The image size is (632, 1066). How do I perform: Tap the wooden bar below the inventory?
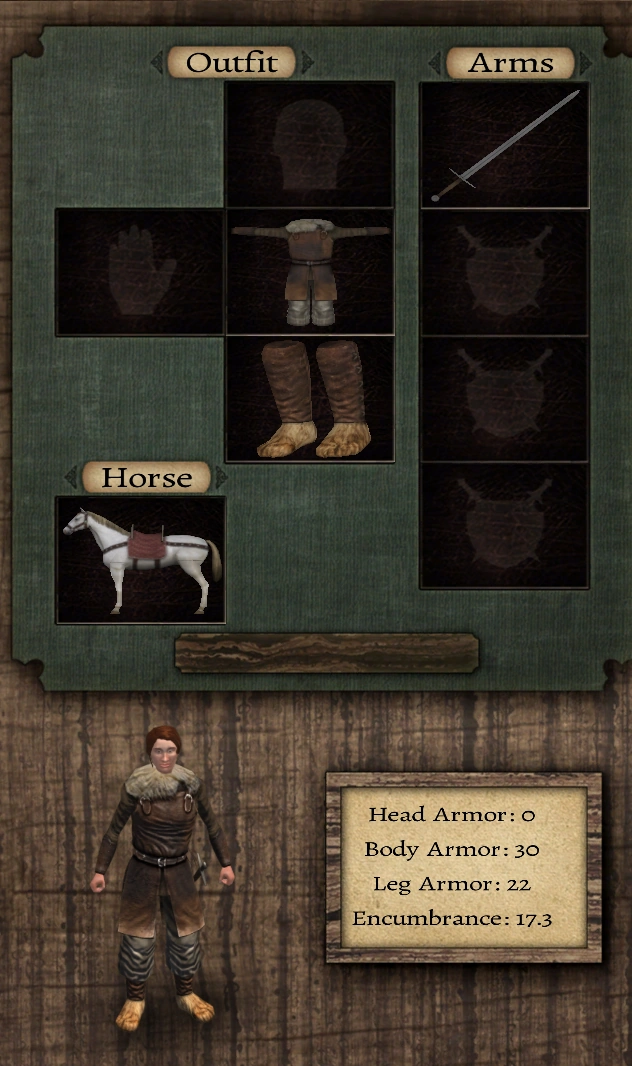tap(326, 653)
